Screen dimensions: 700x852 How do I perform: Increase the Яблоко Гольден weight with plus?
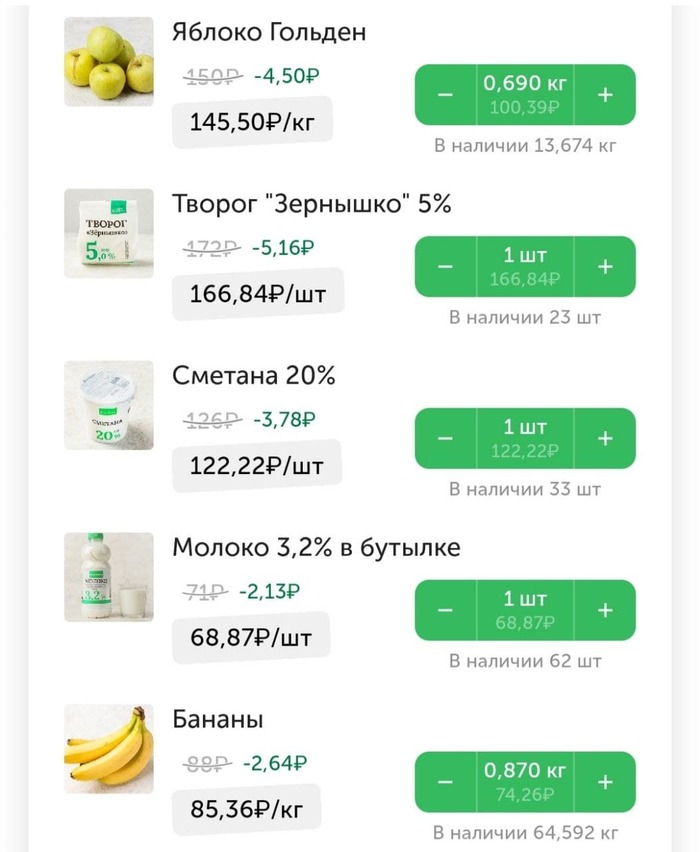[x=605, y=95]
